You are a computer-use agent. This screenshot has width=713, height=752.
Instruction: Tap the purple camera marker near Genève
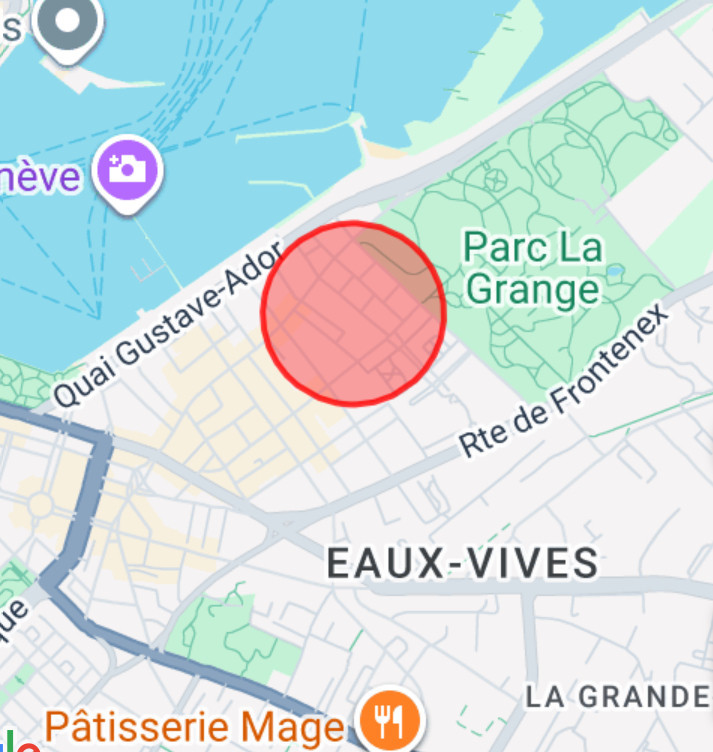(x=127, y=169)
